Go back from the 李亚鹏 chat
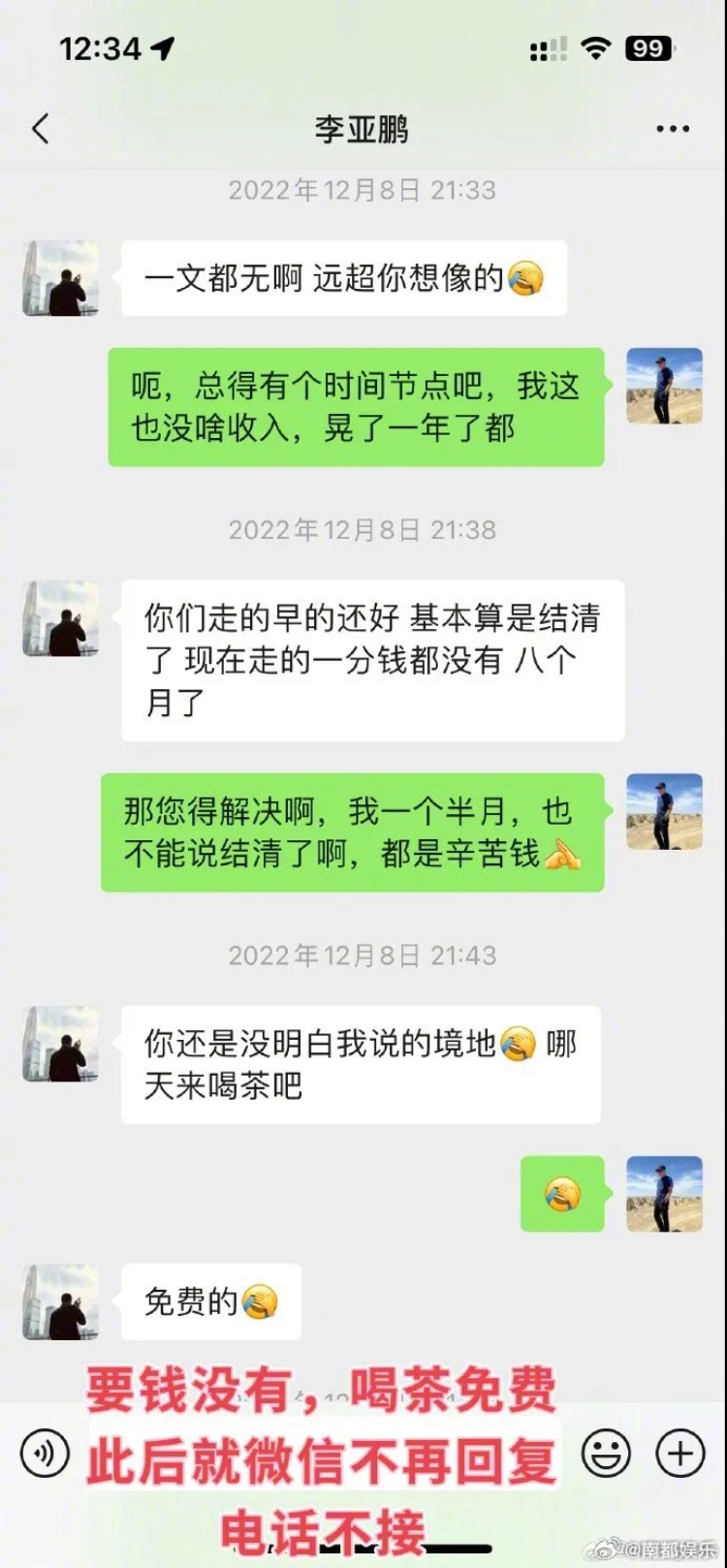The image size is (727, 1568). (41, 129)
